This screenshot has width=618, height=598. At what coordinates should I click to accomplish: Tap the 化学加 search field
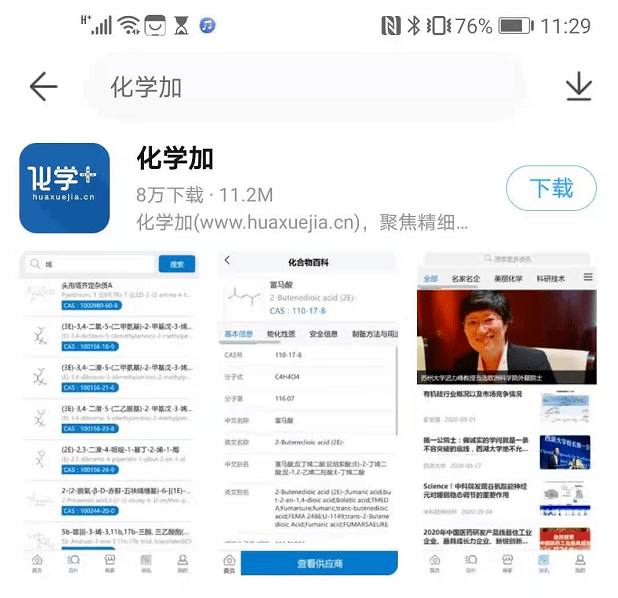[300, 87]
